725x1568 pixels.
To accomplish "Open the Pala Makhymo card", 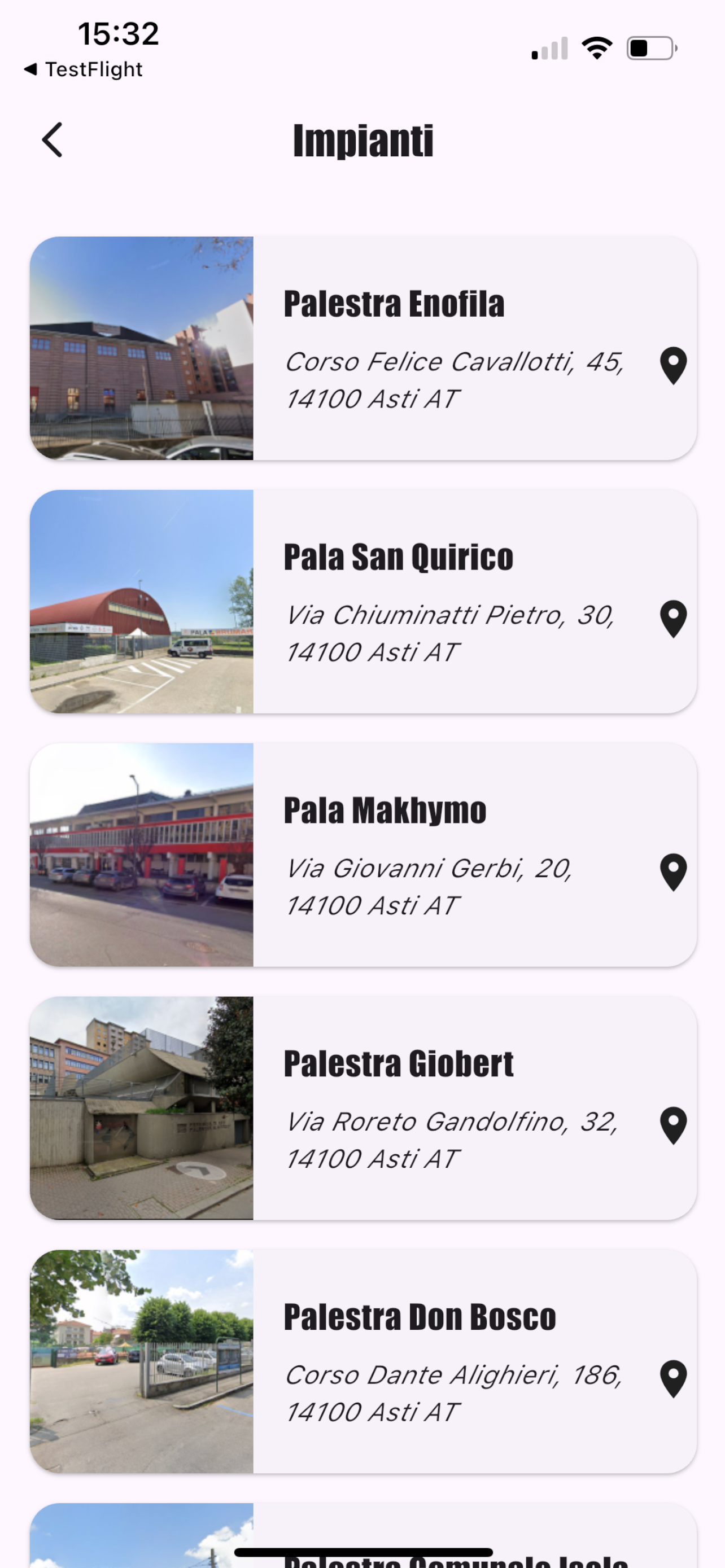I will (364, 855).
